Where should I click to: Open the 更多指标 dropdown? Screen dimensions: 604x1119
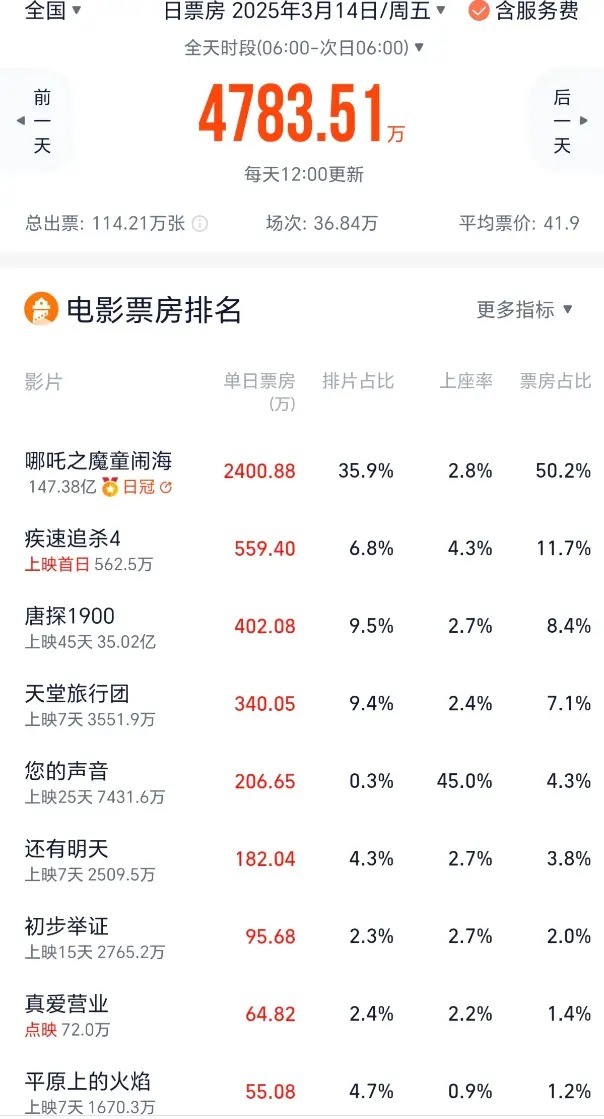tap(525, 310)
